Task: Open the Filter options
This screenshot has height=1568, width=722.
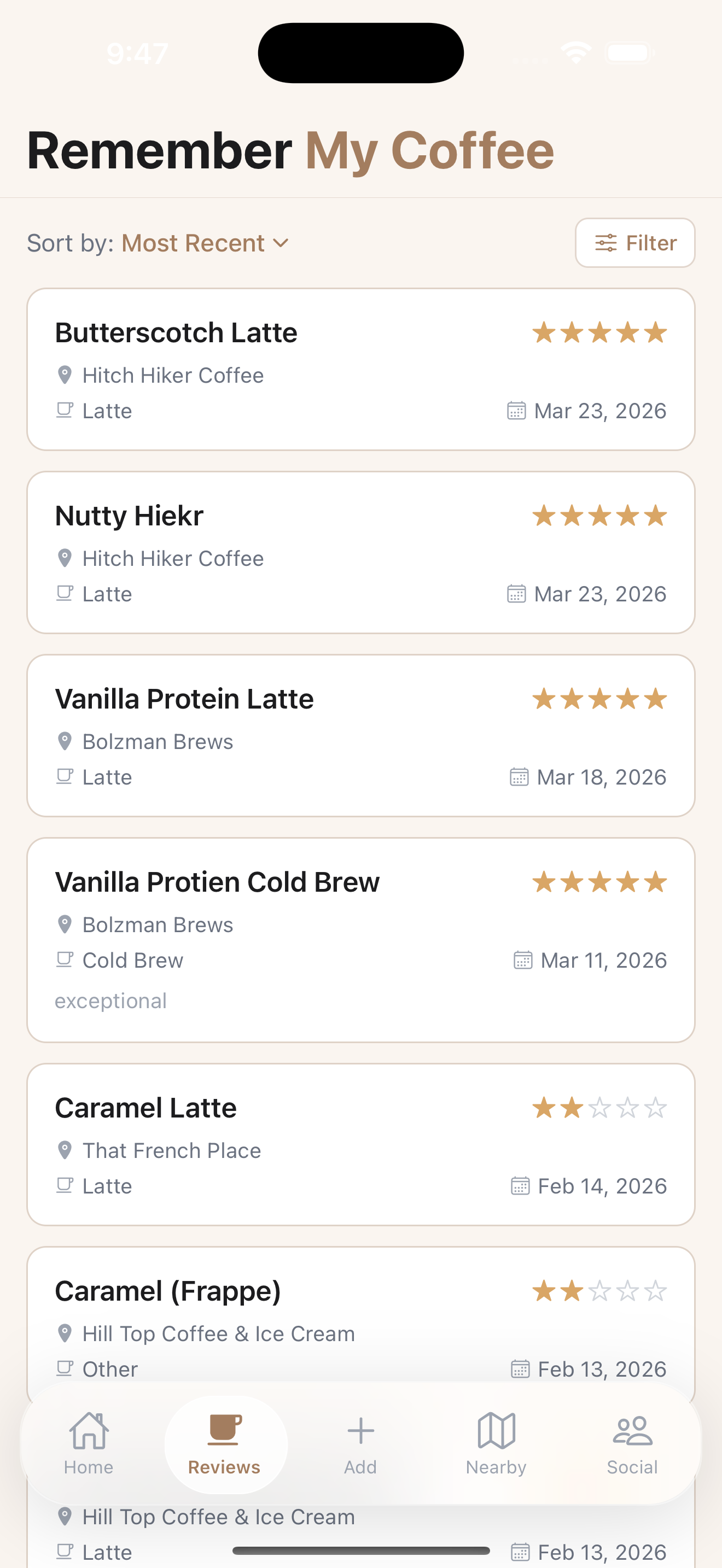Action: tap(635, 243)
